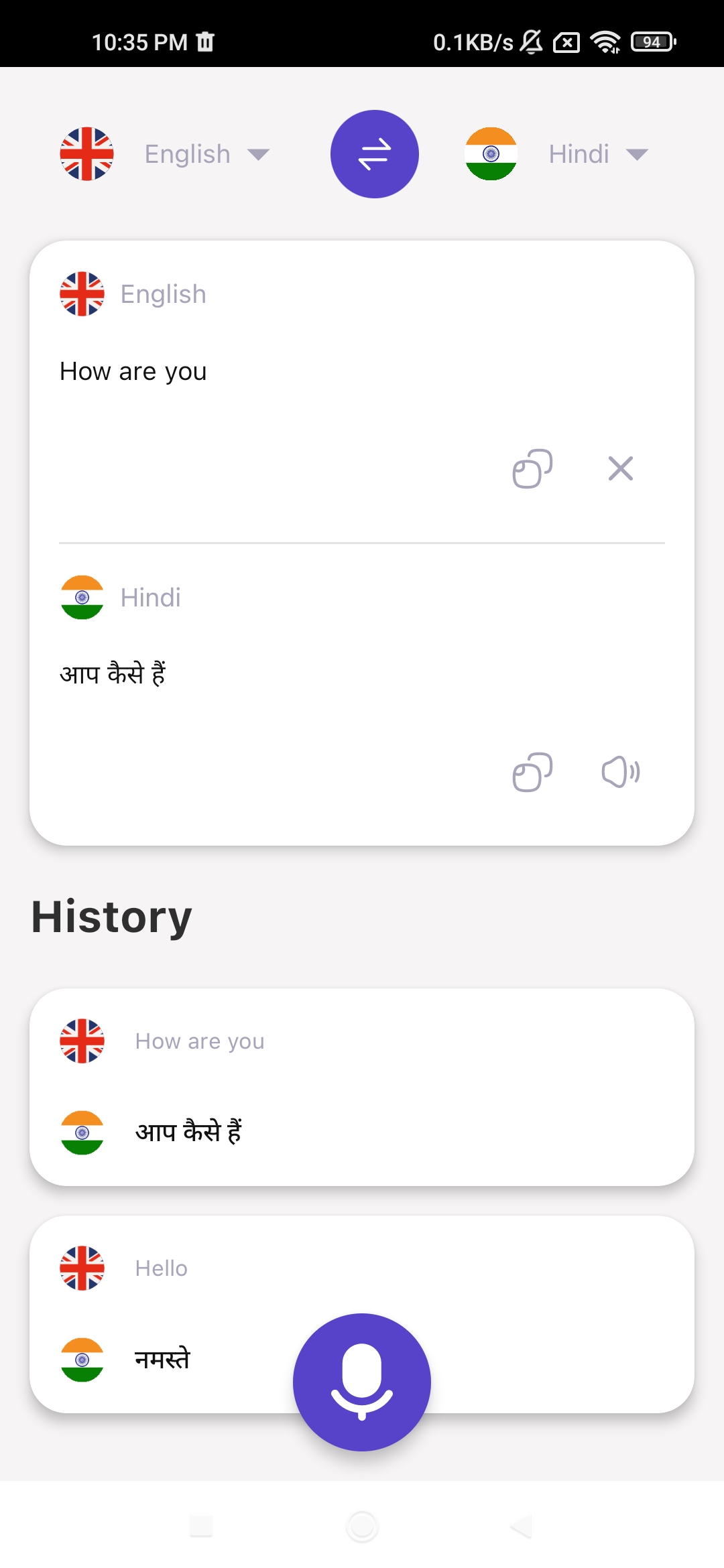The image size is (724, 1568).
Task: Tap the Hindi label in the translation card
Action: click(x=151, y=598)
